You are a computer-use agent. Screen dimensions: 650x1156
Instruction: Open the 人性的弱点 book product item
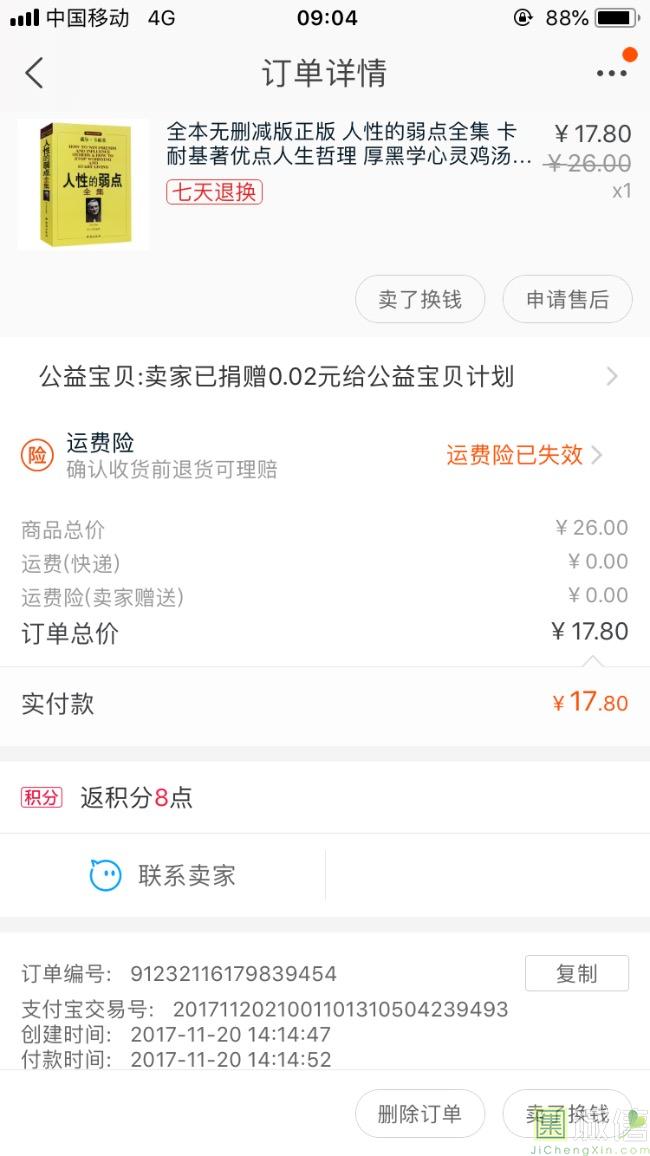[x=325, y=184]
